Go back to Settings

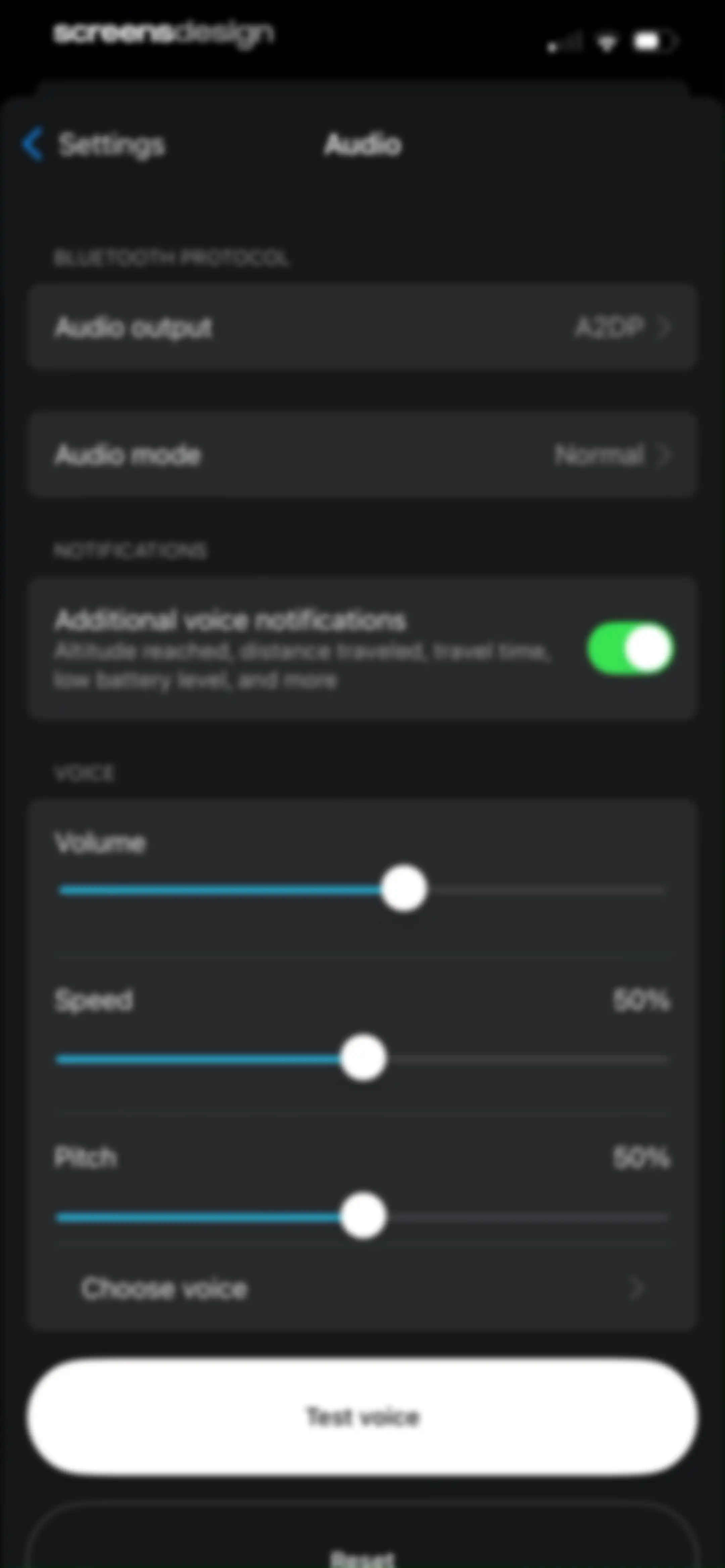pyautogui.click(x=93, y=145)
